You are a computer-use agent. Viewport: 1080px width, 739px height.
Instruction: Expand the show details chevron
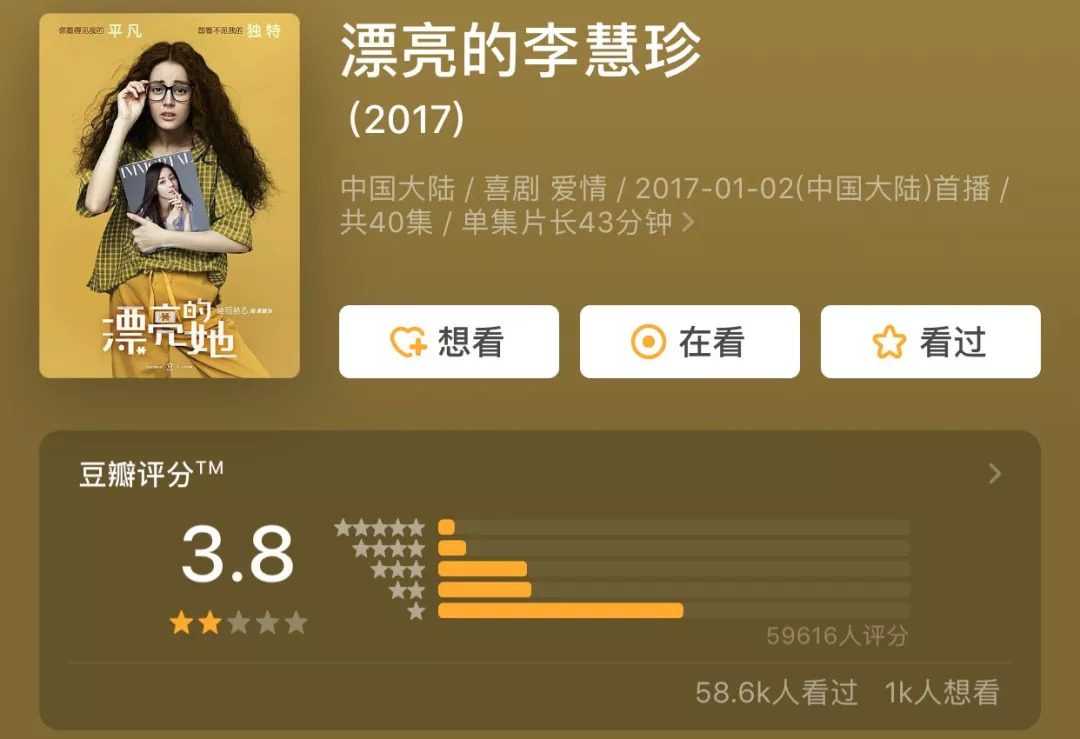[688, 222]
